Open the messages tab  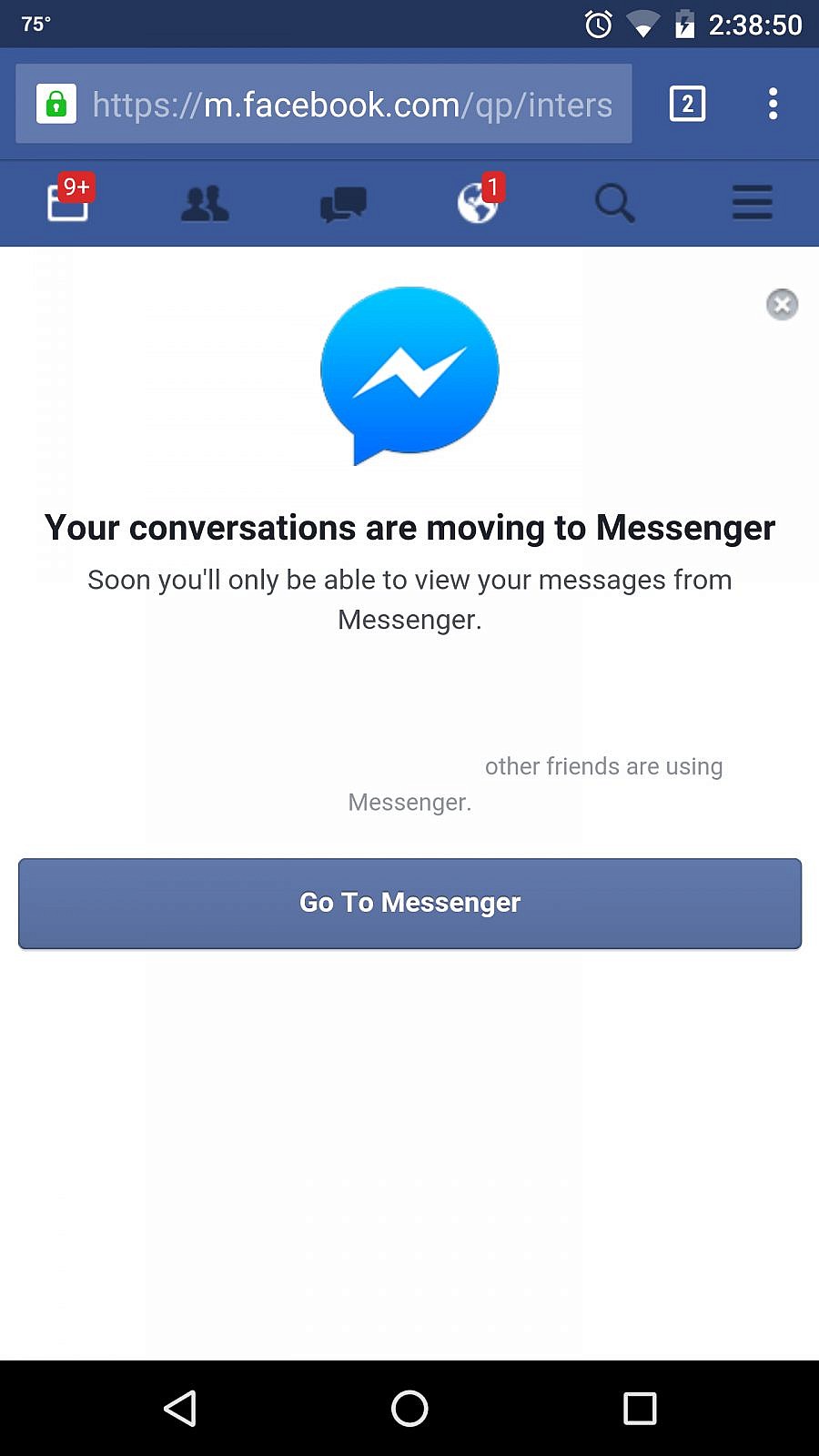click(343, 203)
